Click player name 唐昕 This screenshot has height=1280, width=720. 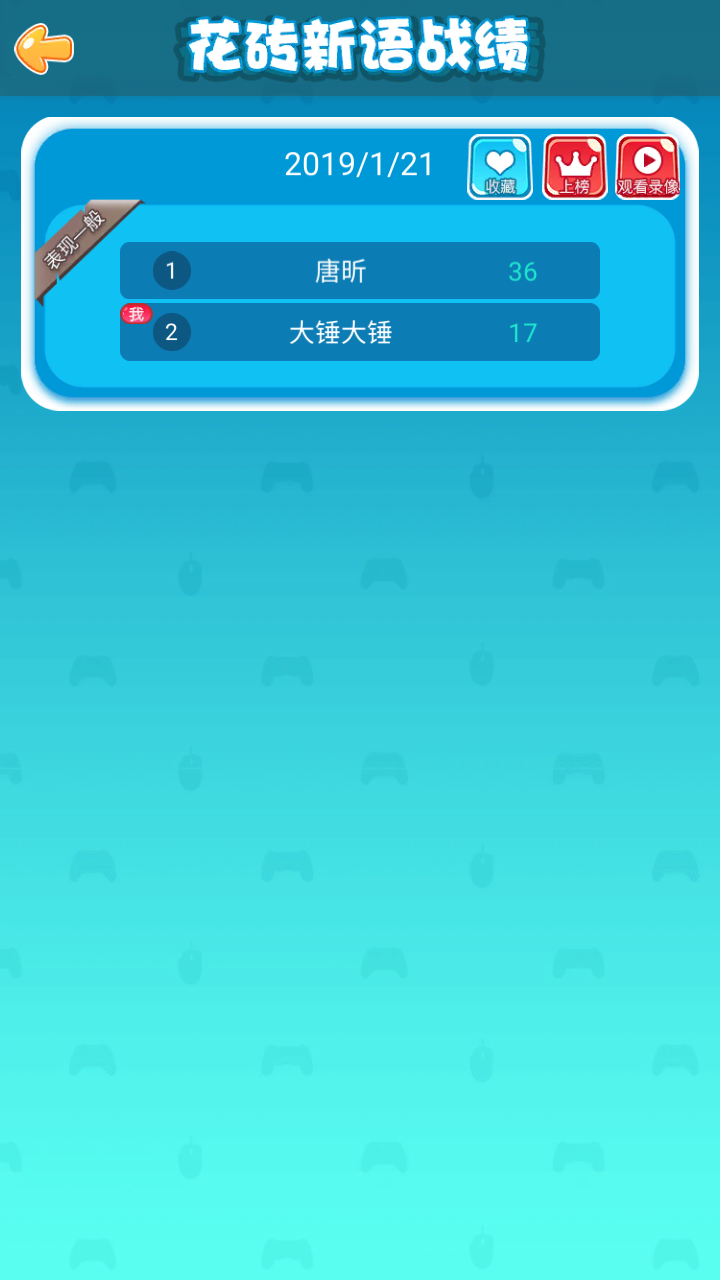341,270
